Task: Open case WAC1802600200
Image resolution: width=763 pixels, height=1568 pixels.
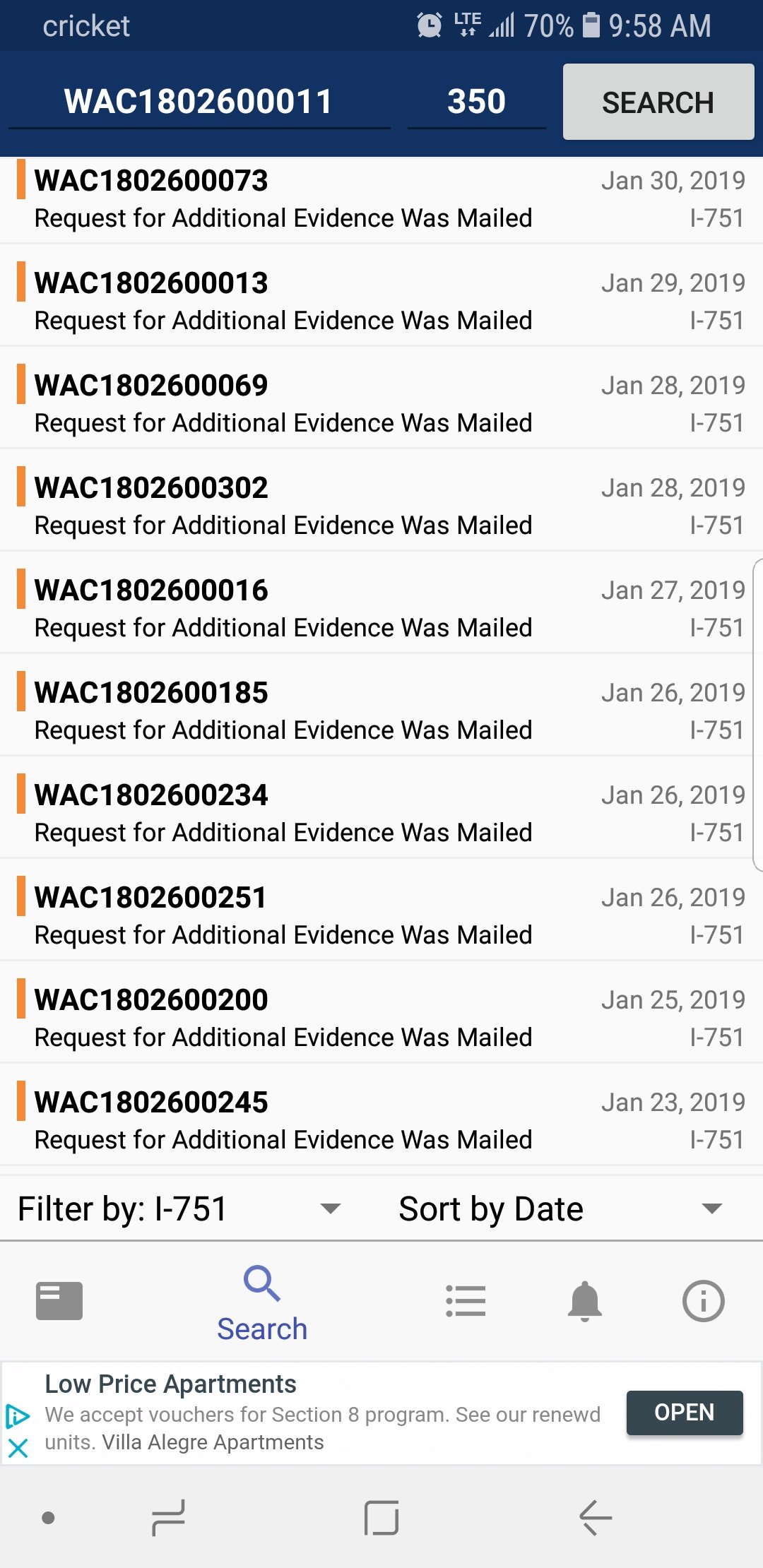Action: point(381,1018)
